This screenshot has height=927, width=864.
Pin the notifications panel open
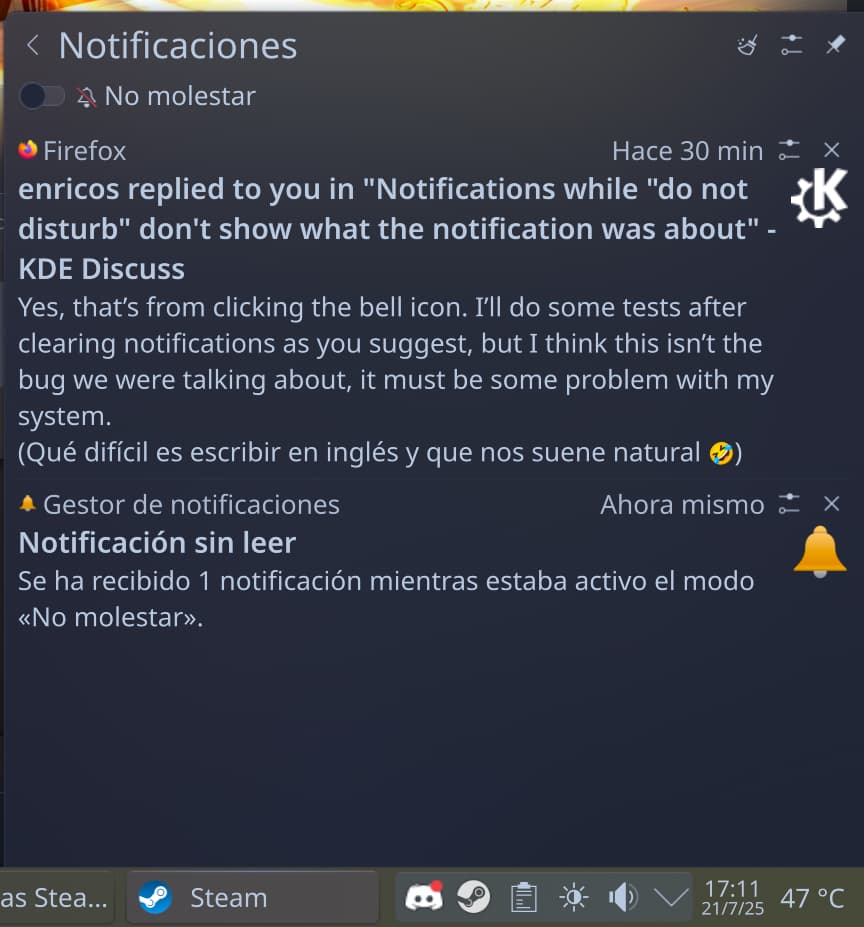point(835,45)
